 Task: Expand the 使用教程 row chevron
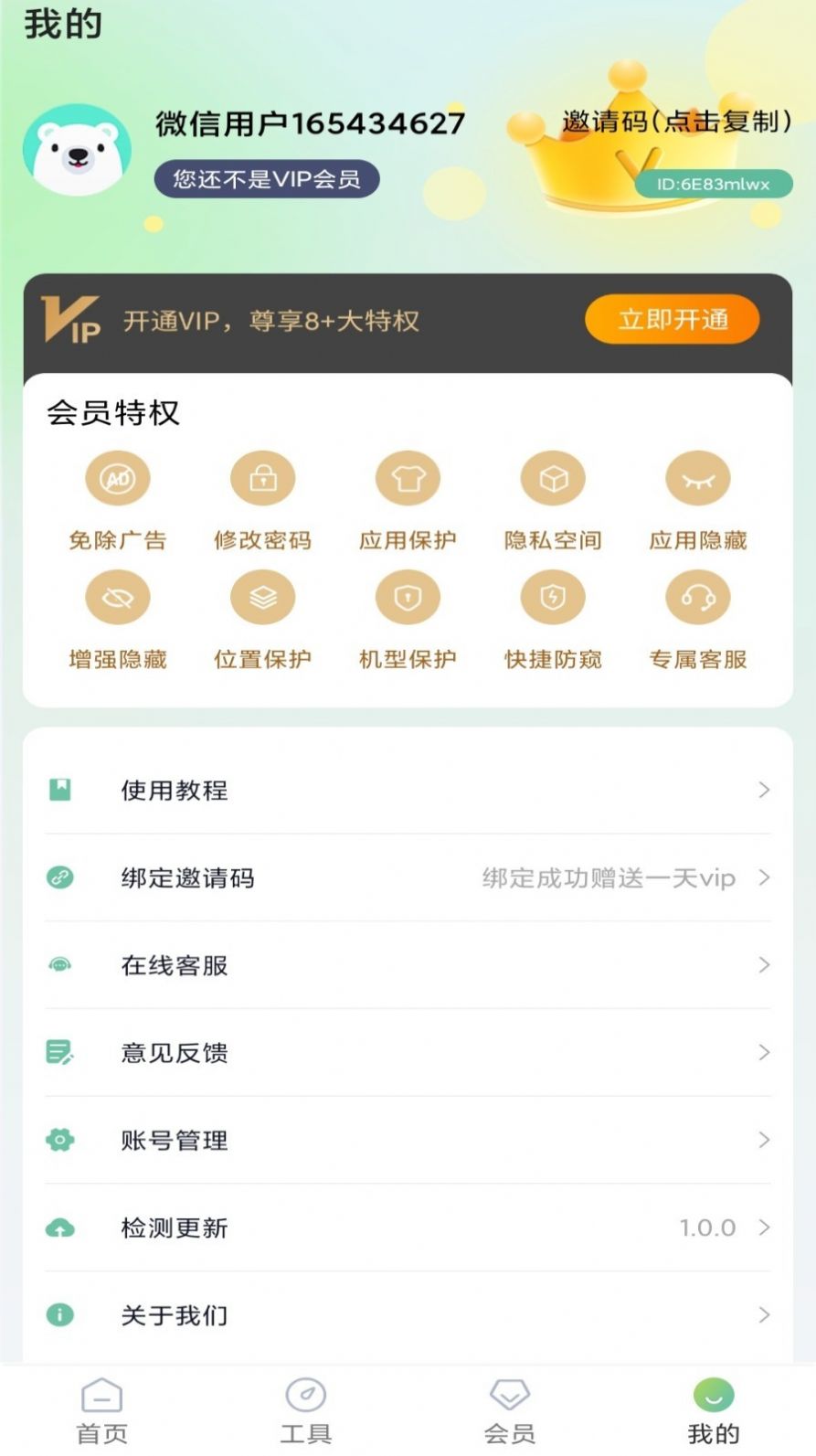pyautogui.click(x=765, y=790)
